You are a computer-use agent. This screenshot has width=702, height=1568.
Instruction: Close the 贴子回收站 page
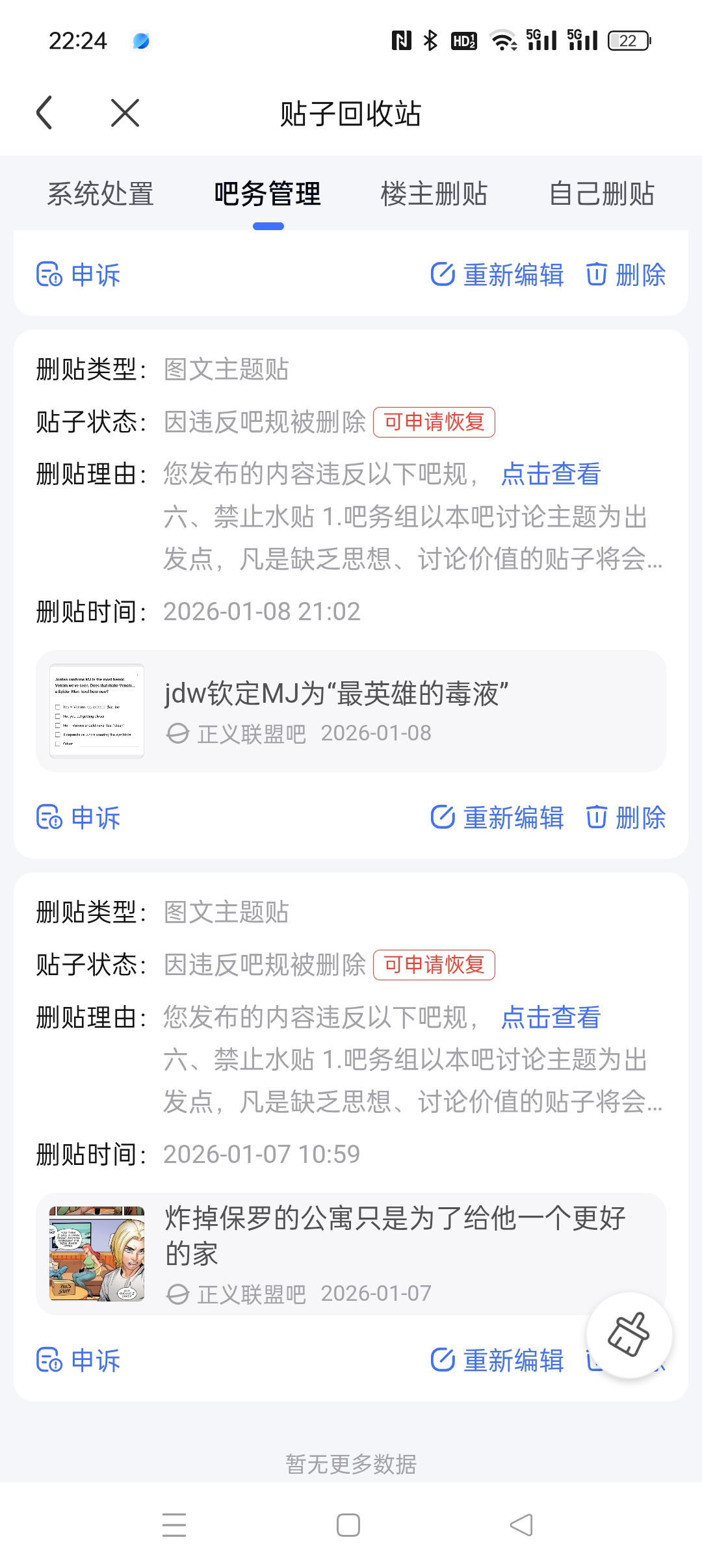125,113
